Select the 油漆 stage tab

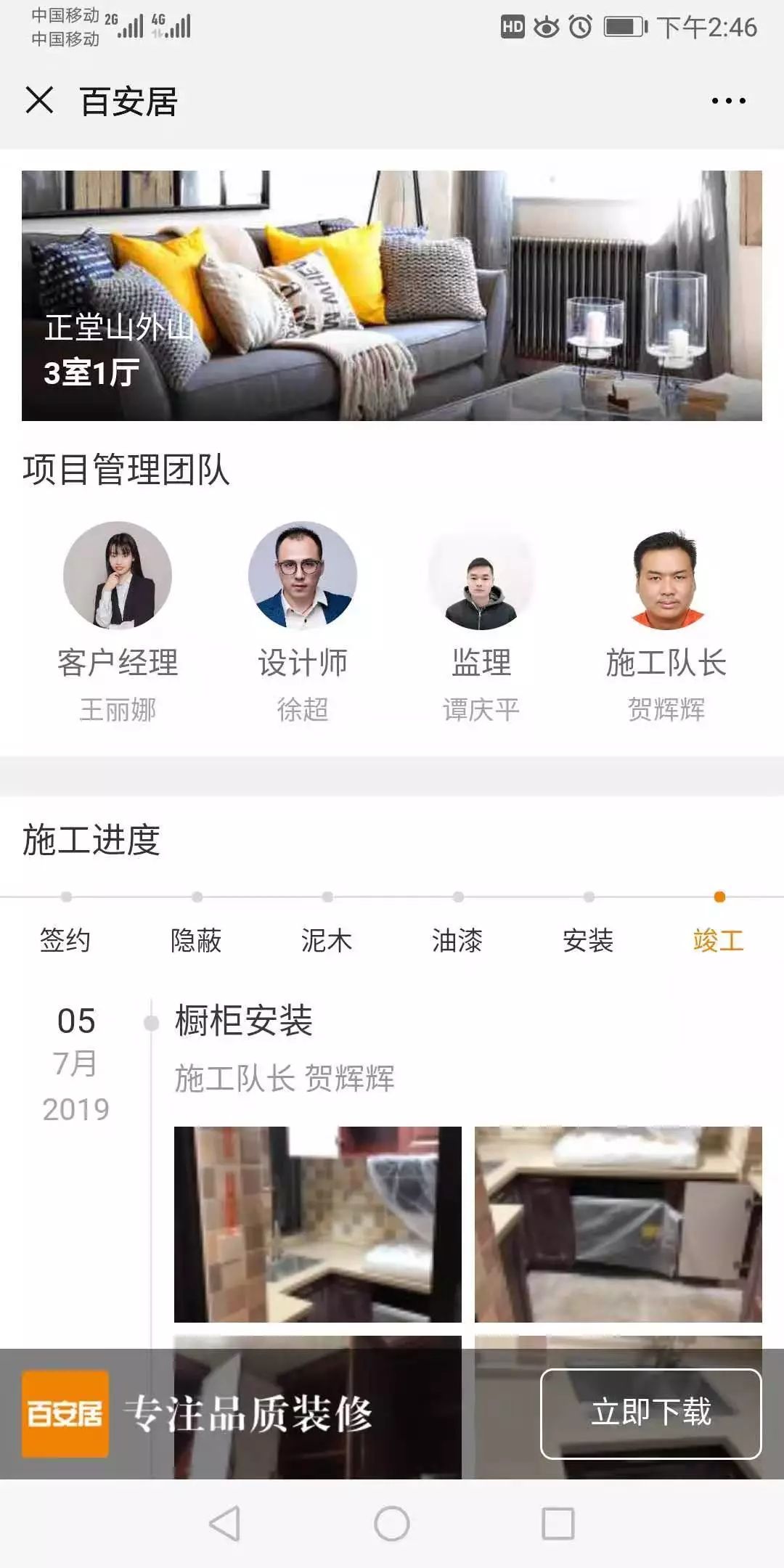point(457,940)
